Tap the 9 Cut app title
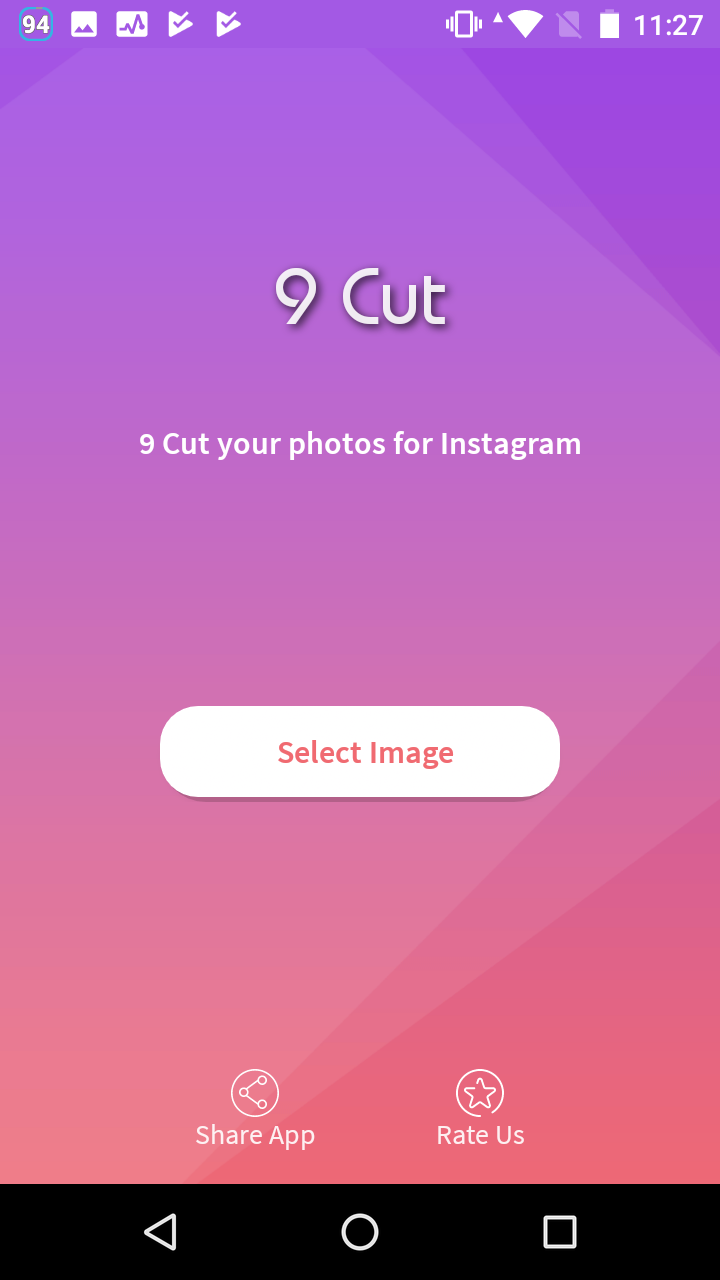This screenshot has height=1280, width=720. [361, 296]
